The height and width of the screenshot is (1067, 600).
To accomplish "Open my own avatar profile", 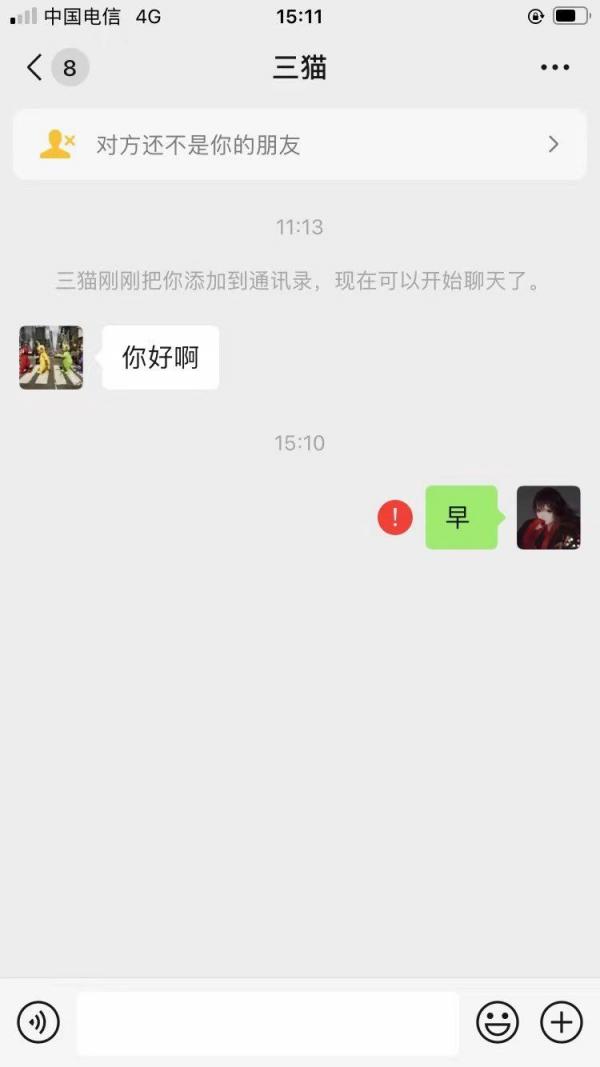I will coord(548,517).
